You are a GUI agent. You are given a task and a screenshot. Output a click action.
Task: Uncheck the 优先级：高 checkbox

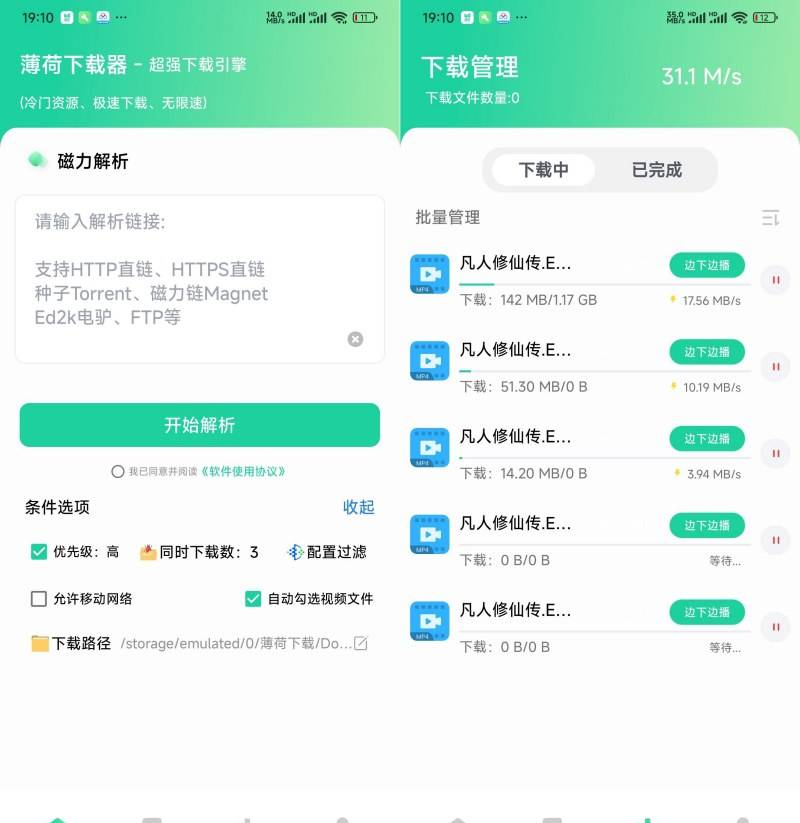pos(39,551)
